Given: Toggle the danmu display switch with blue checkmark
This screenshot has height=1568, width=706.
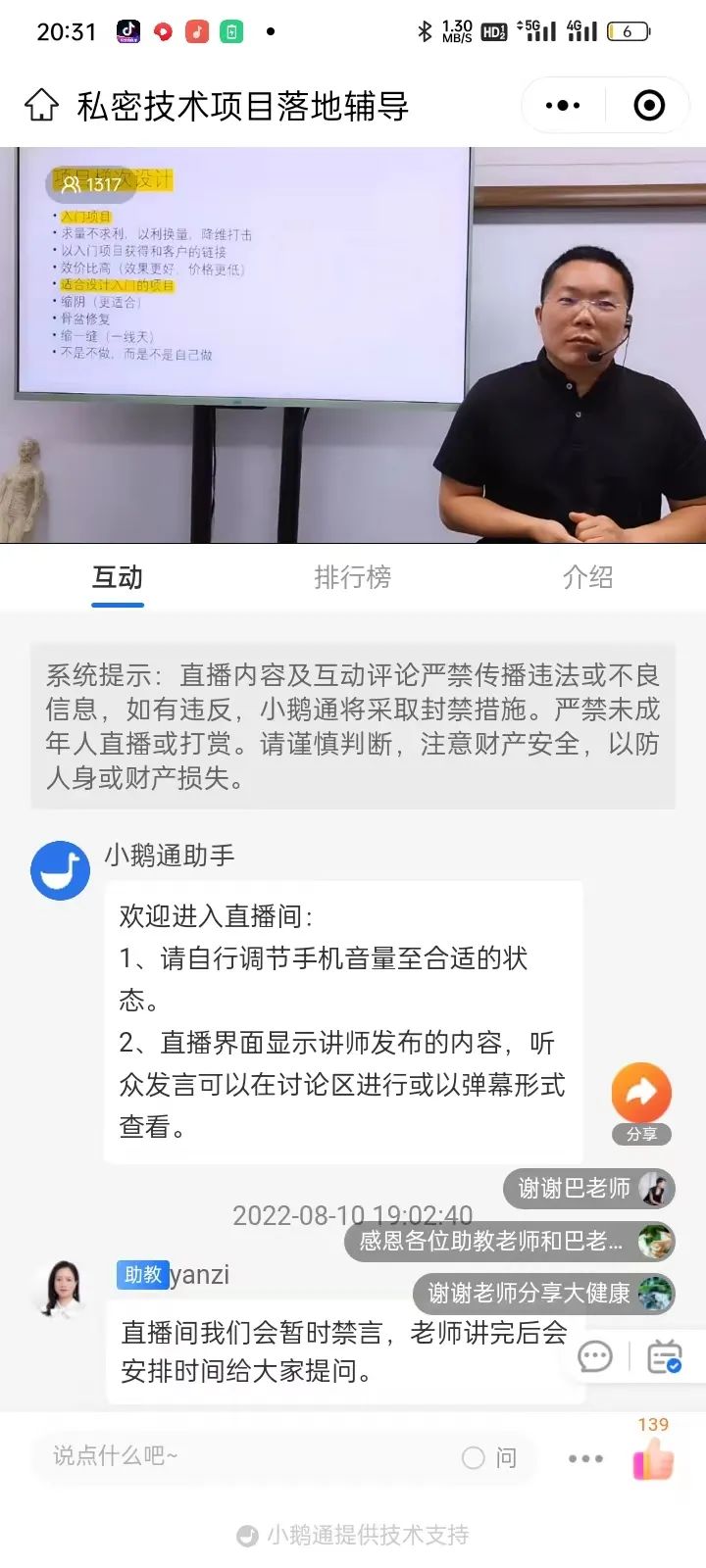Looking at the screenshot, I should pyautogui.click(x=663, y=1356).
